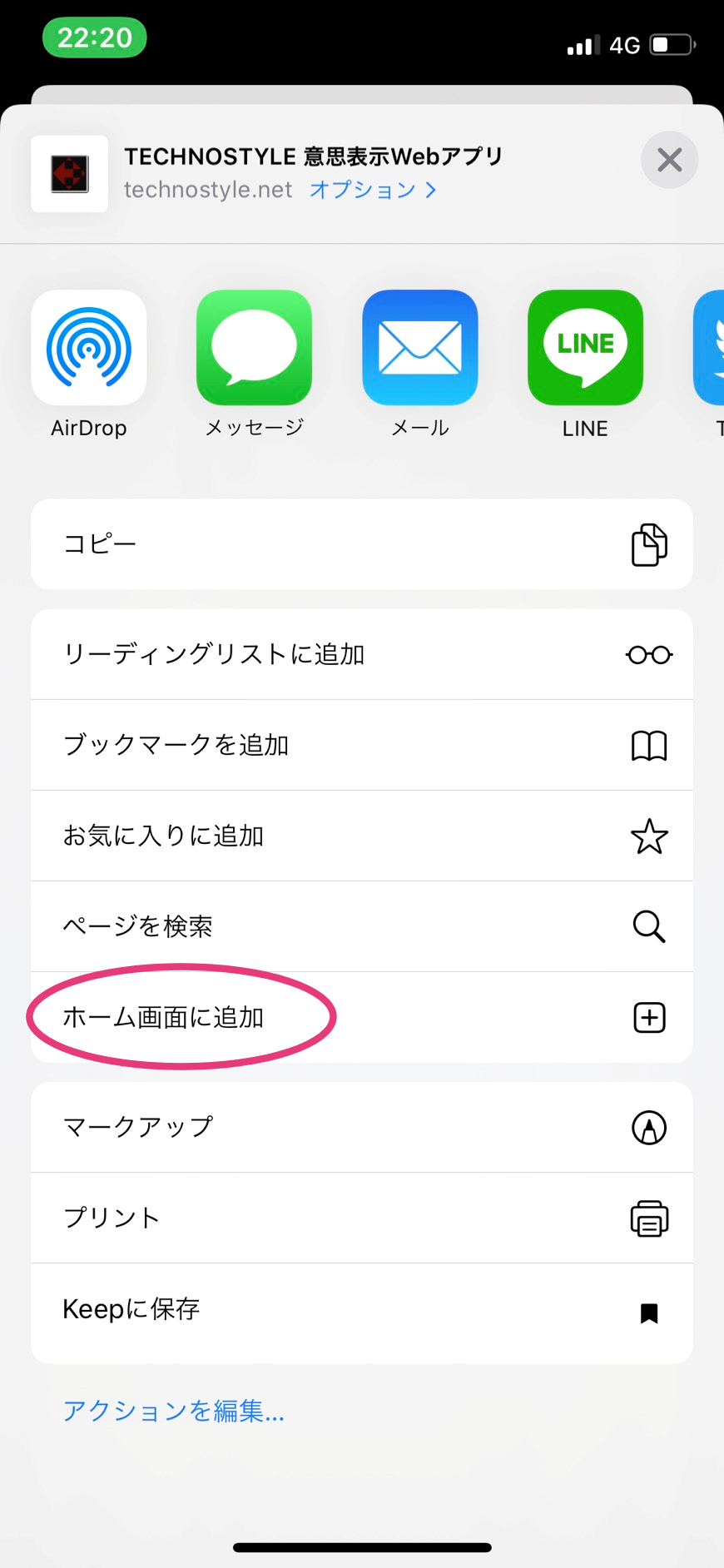Open アクションを編集... link

pyautogui.click(x=174, y=1411)
